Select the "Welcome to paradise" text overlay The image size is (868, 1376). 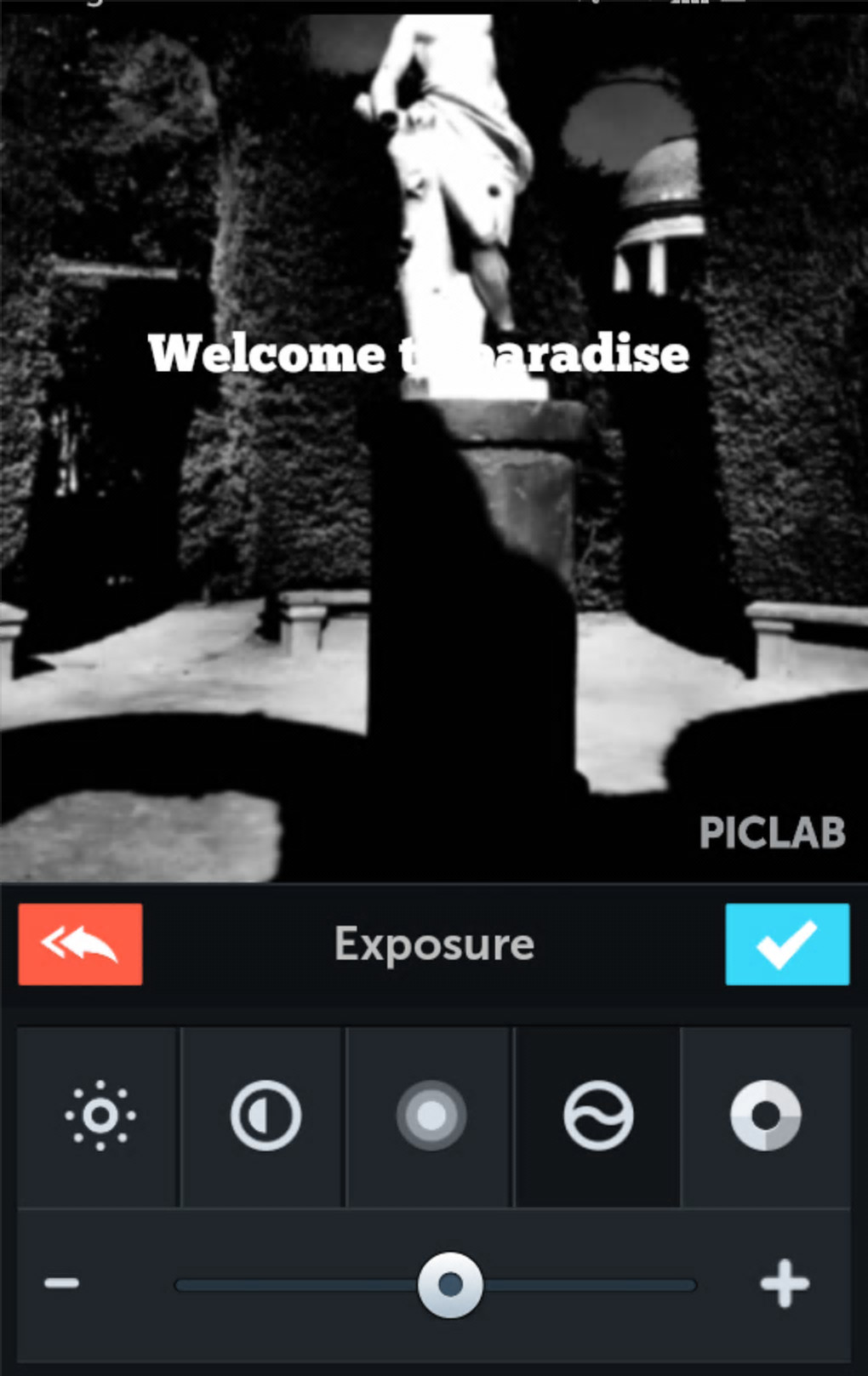tap(418, 353)
